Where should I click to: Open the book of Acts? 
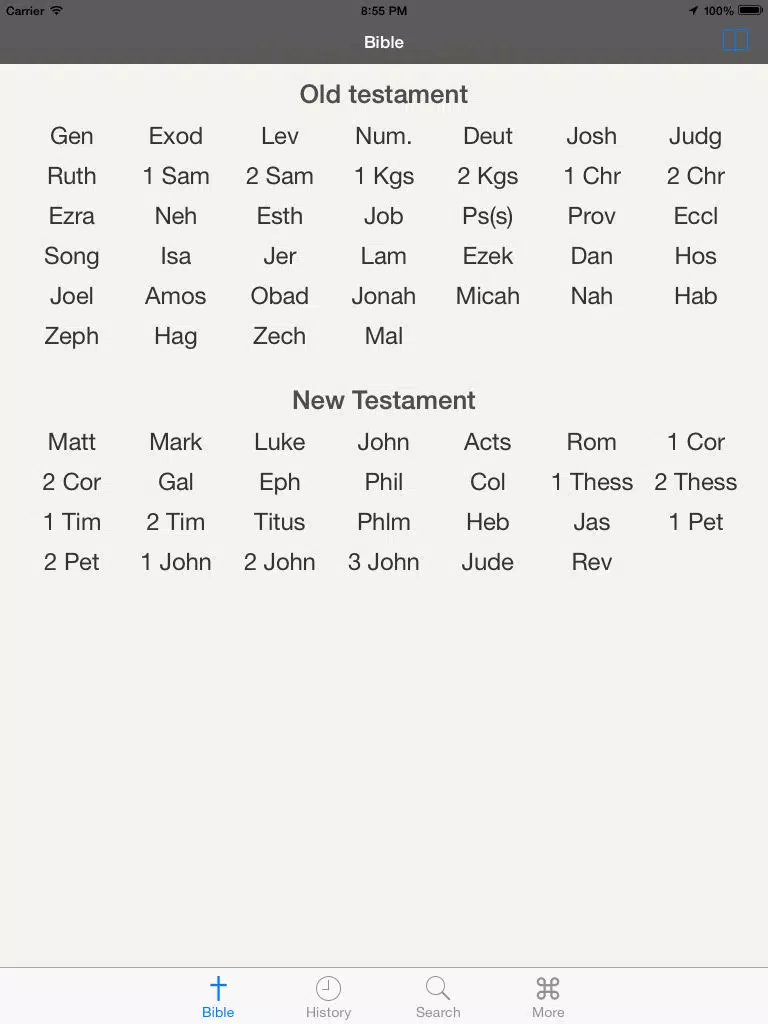[488, 442]
